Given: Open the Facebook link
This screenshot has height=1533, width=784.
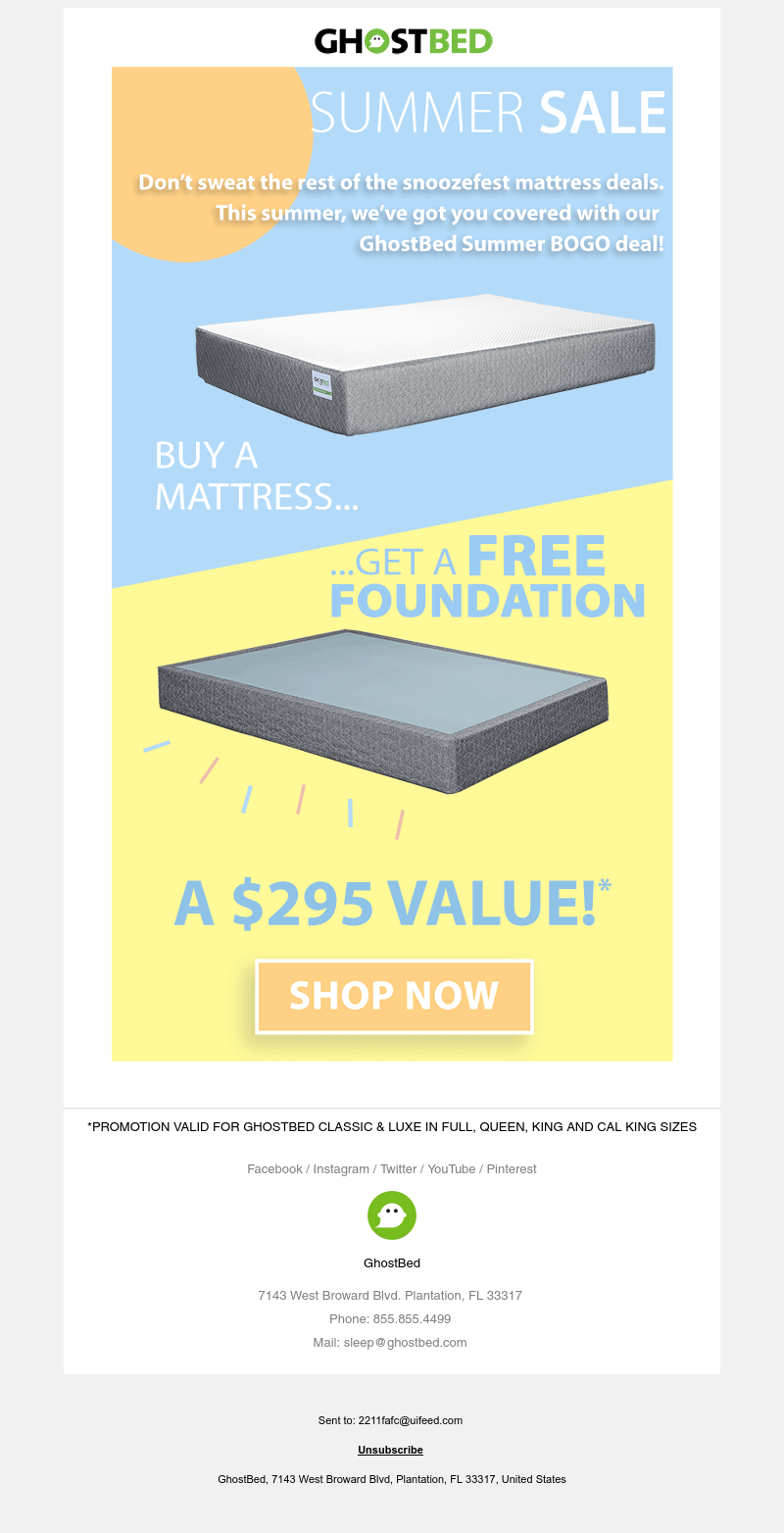Looking at the screenshot, I should click(274, 1169).
